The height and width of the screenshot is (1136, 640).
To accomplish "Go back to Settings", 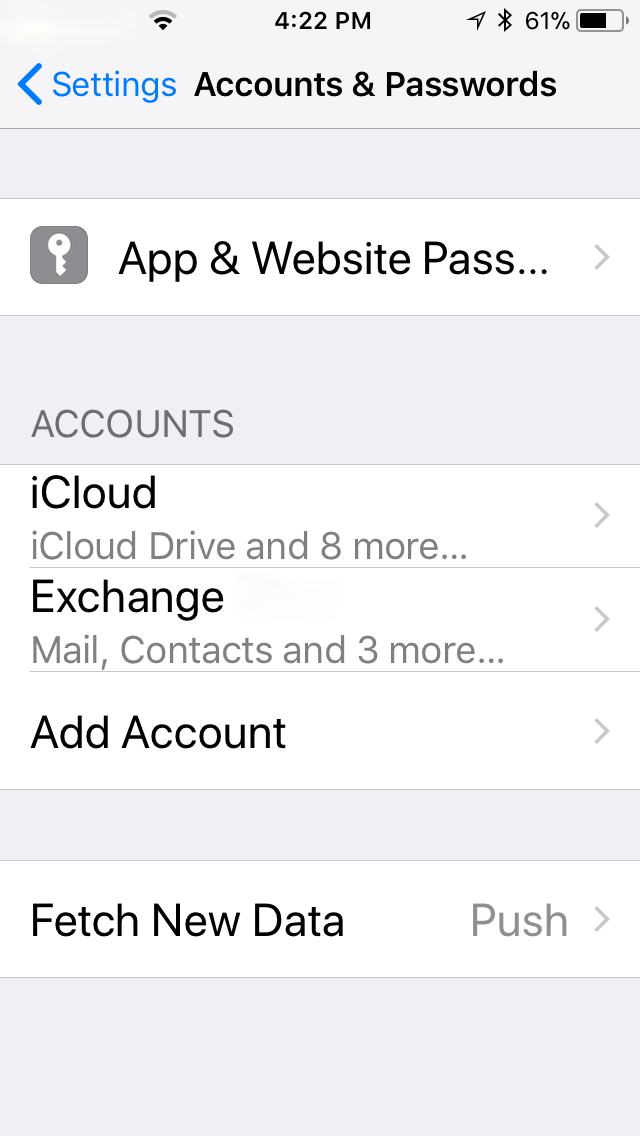I will [97, 85].
